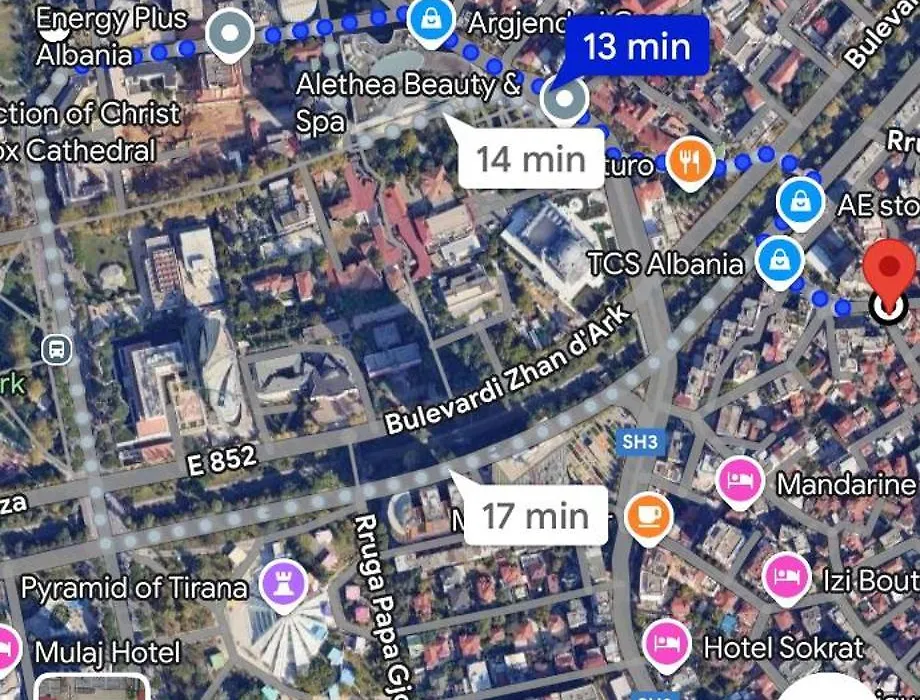
Task: Open the orange restaurant marker on the route
Action: pos(690,163)
